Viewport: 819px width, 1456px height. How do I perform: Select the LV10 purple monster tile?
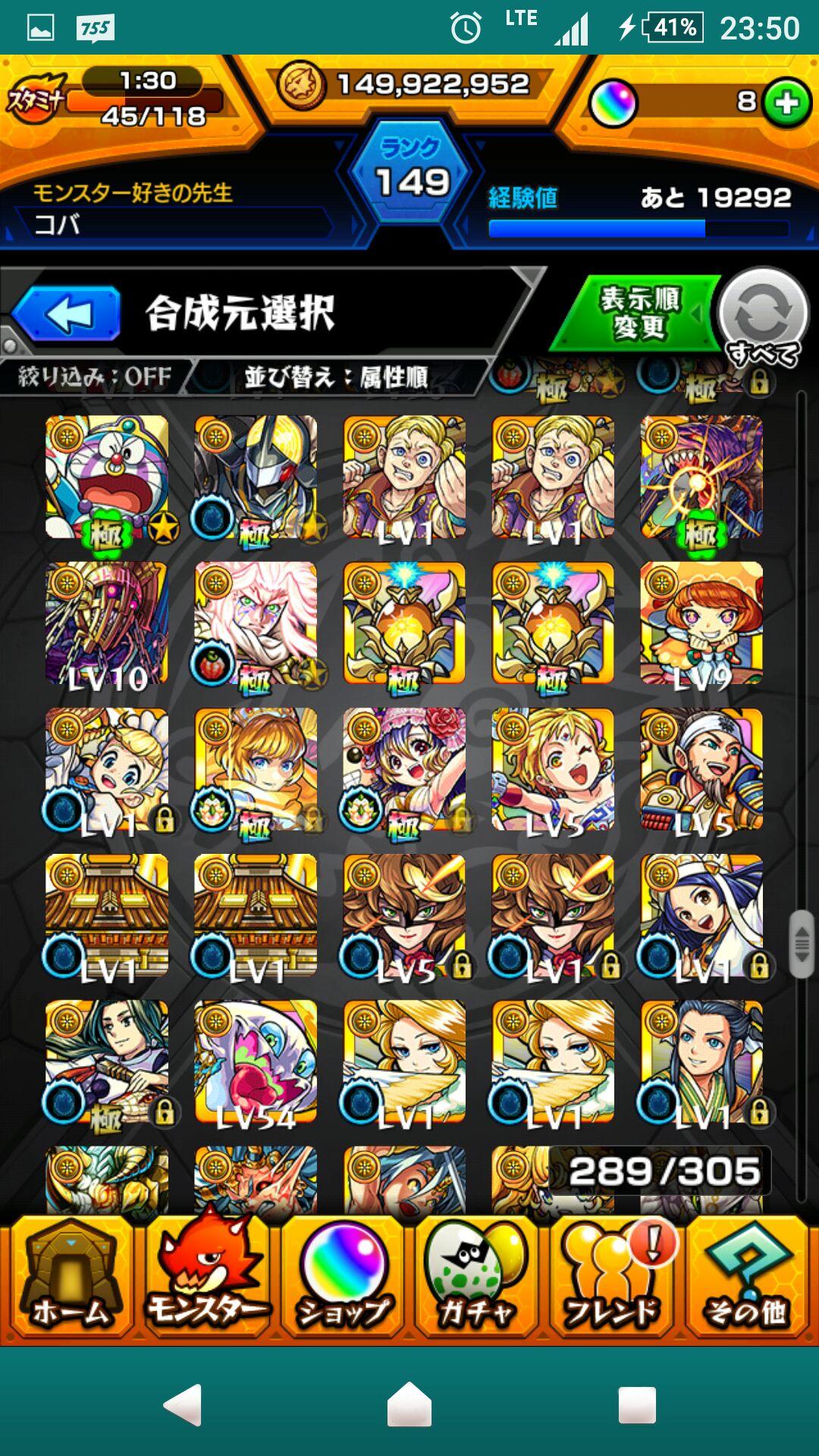click(x=107, y=623)
